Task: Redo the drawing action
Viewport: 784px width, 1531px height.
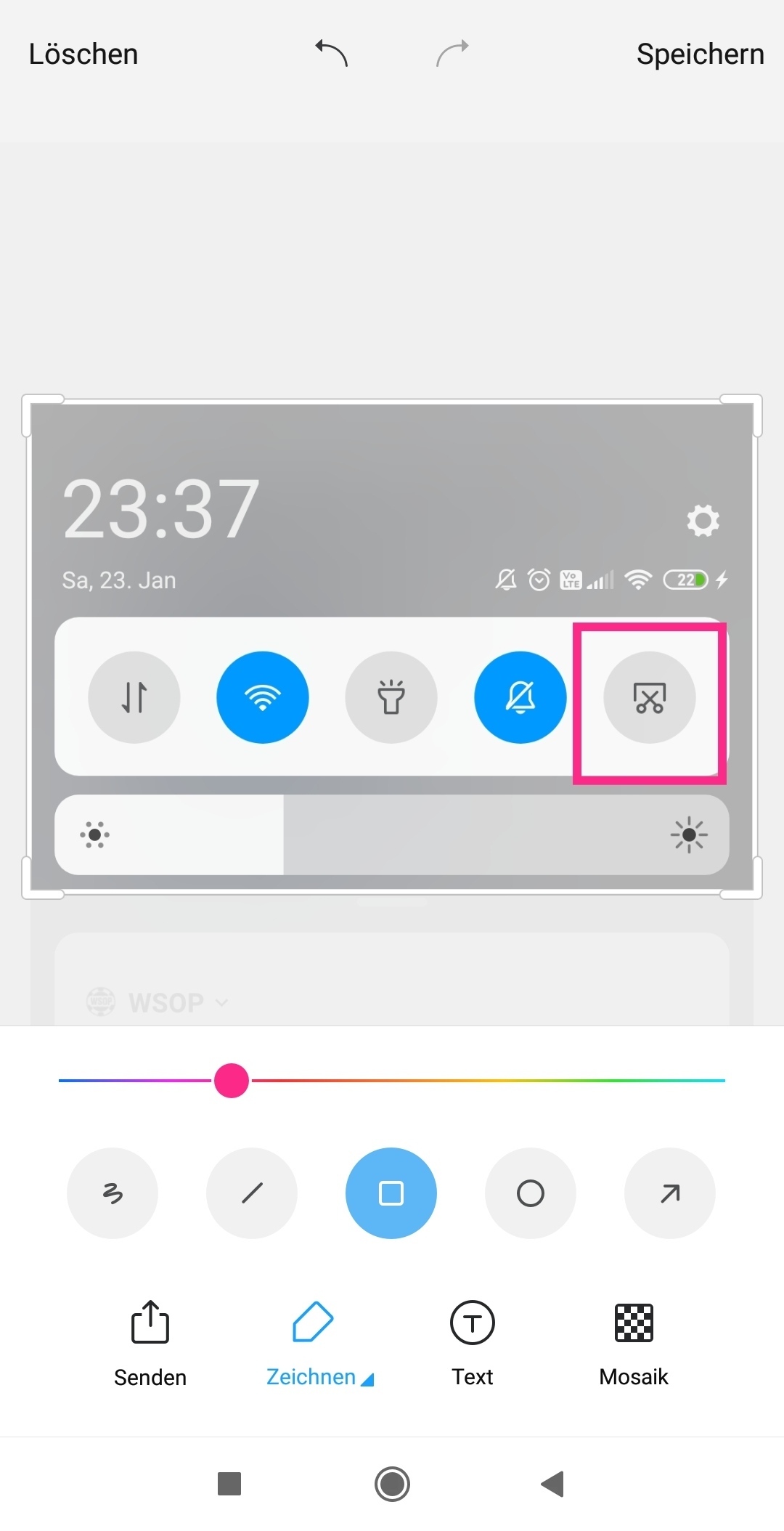Action: 452,53
